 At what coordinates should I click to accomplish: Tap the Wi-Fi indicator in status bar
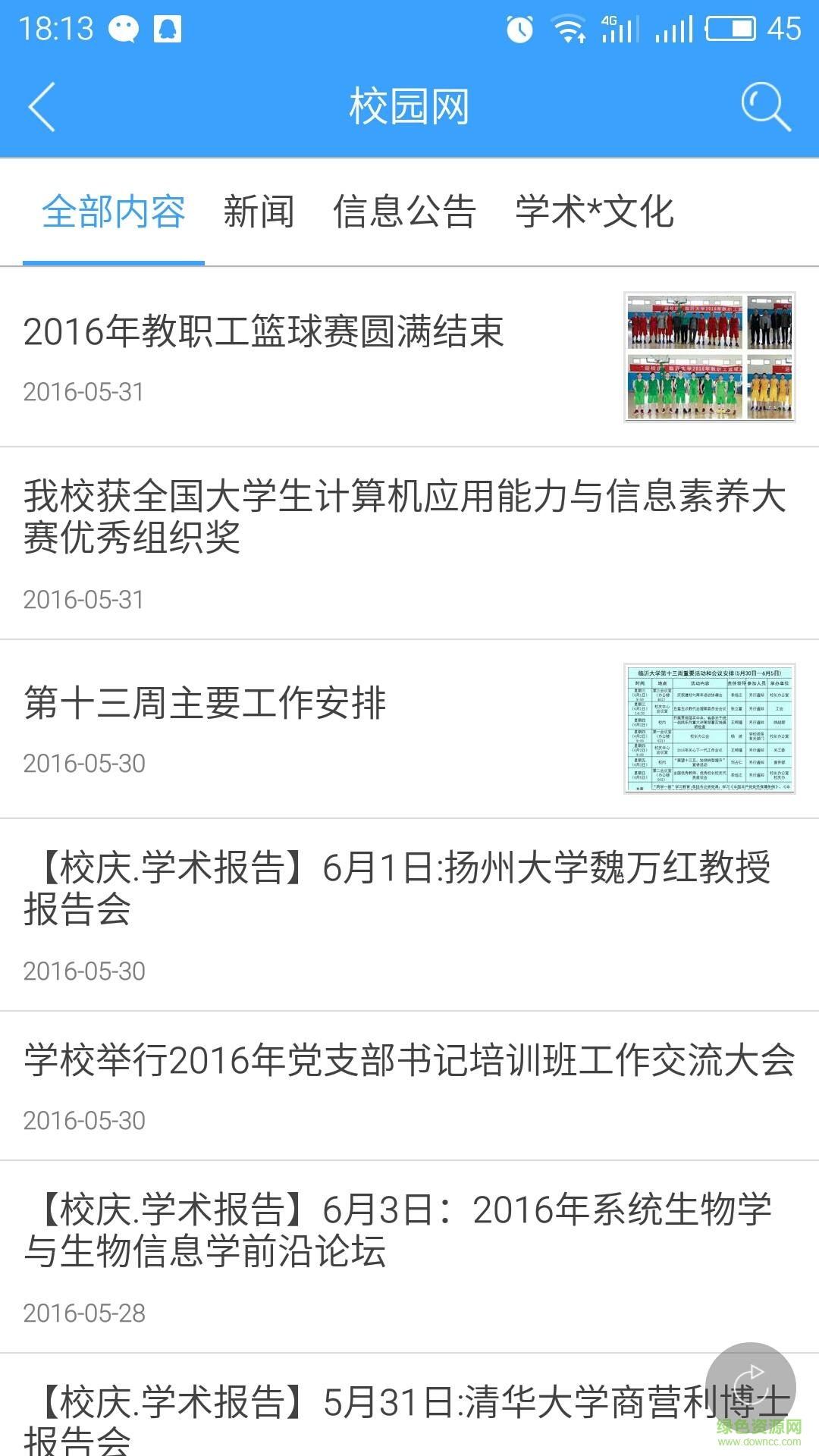[x=565, y=29]
